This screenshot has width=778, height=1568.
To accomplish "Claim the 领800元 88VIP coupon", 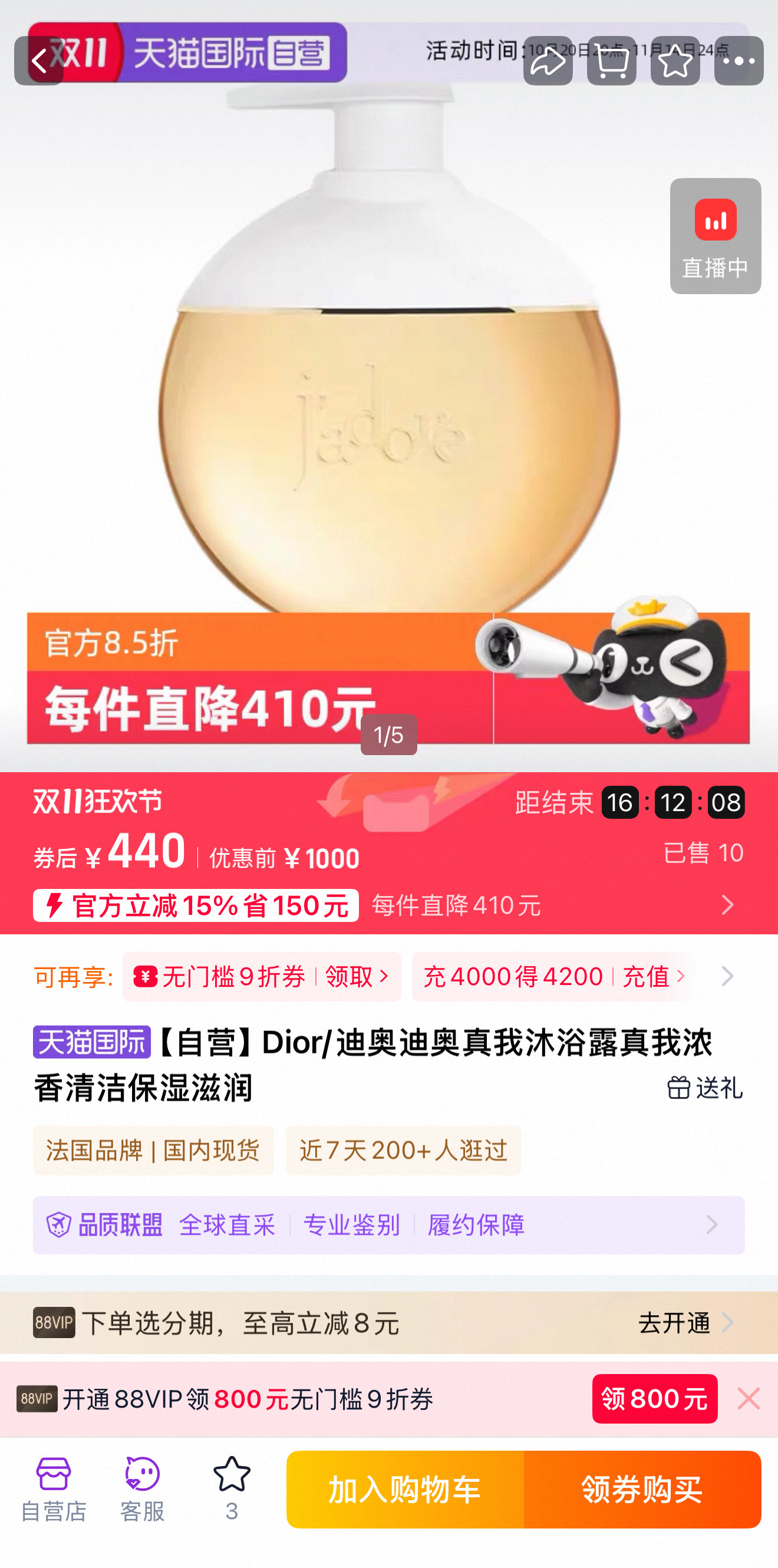I will [x=655, y=1399].
